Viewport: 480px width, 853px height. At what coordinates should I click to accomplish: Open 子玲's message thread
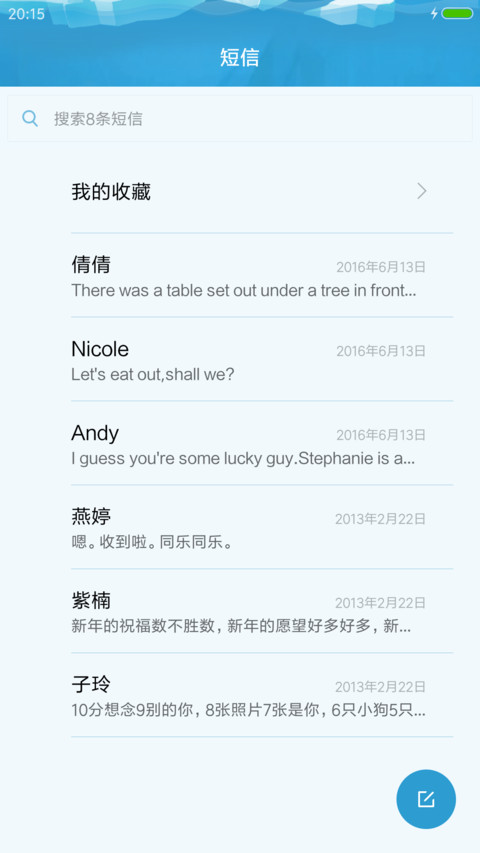239,695
